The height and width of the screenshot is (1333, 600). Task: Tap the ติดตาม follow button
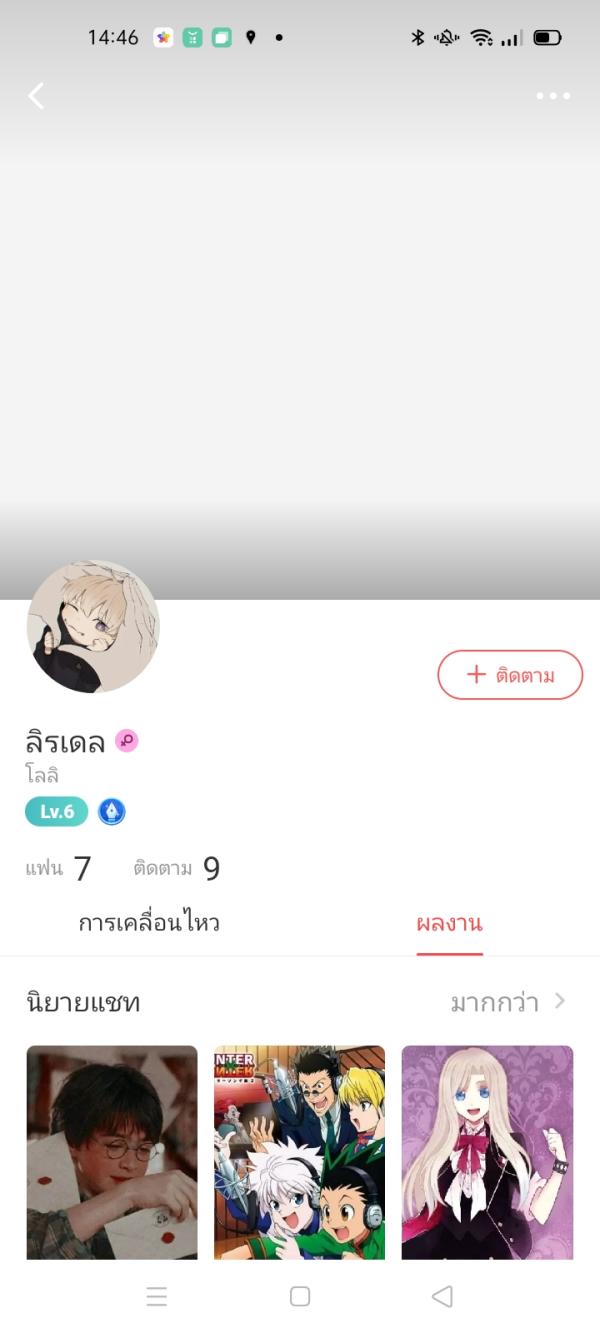coord(510,675)
